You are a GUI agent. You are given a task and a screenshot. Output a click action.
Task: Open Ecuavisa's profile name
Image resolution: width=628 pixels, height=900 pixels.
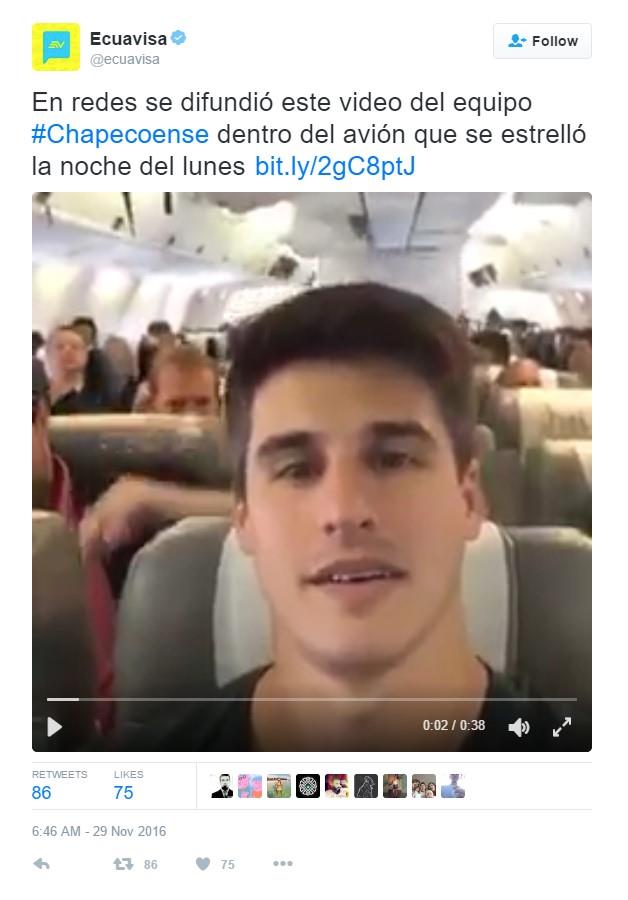coord(127,38)
